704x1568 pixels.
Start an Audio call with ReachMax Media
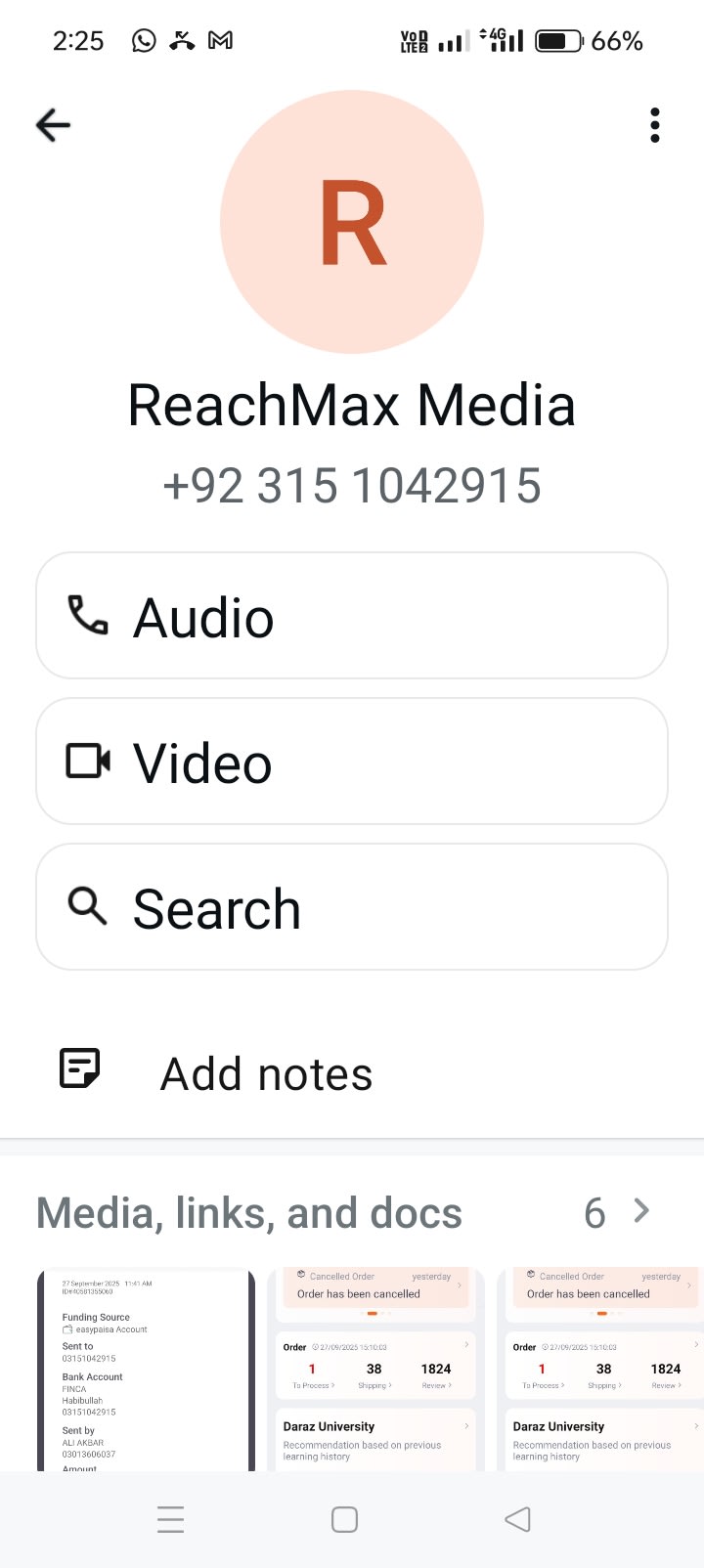pyautogui.click(x=352, y=616)
